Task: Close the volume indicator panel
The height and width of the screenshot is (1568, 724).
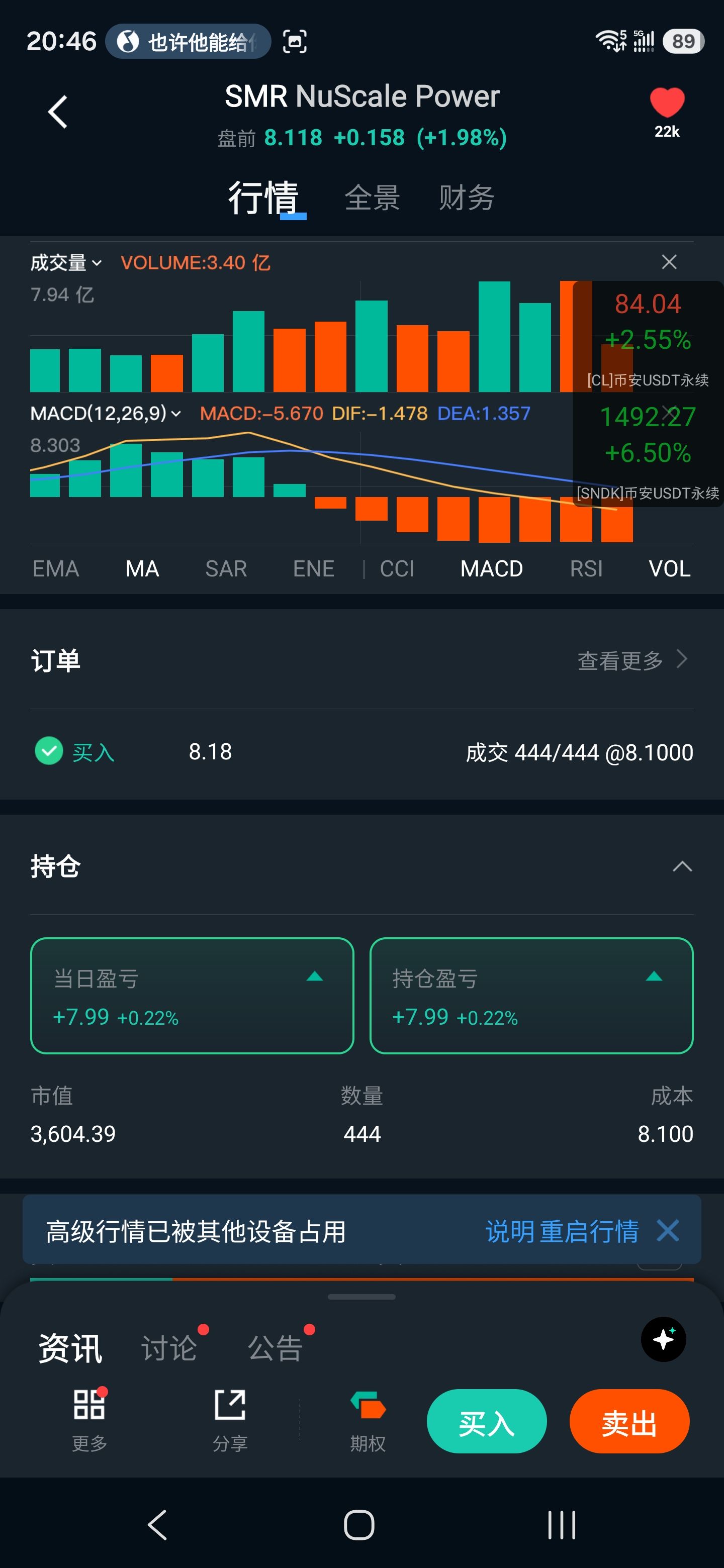Action: point(669,262)
